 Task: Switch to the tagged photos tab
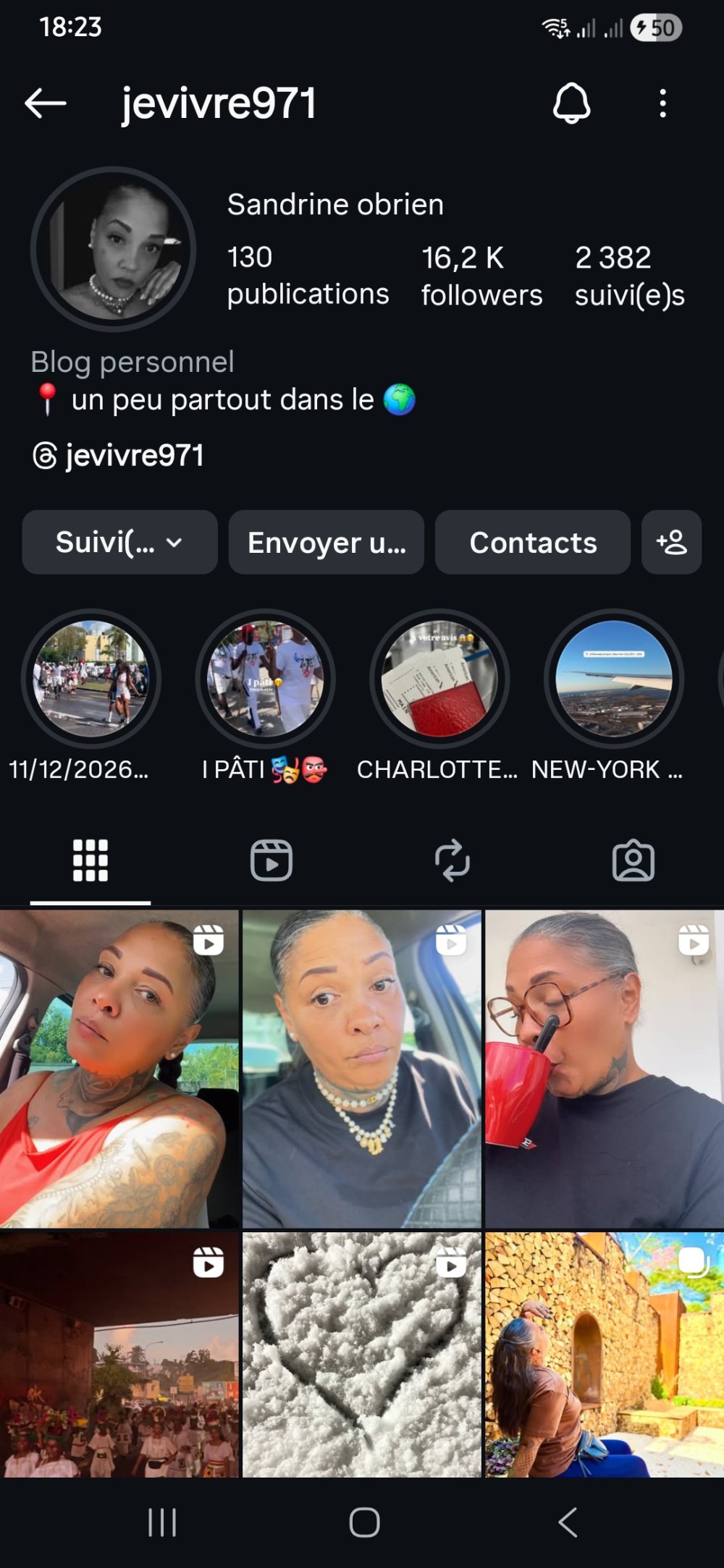coord(633,861)
